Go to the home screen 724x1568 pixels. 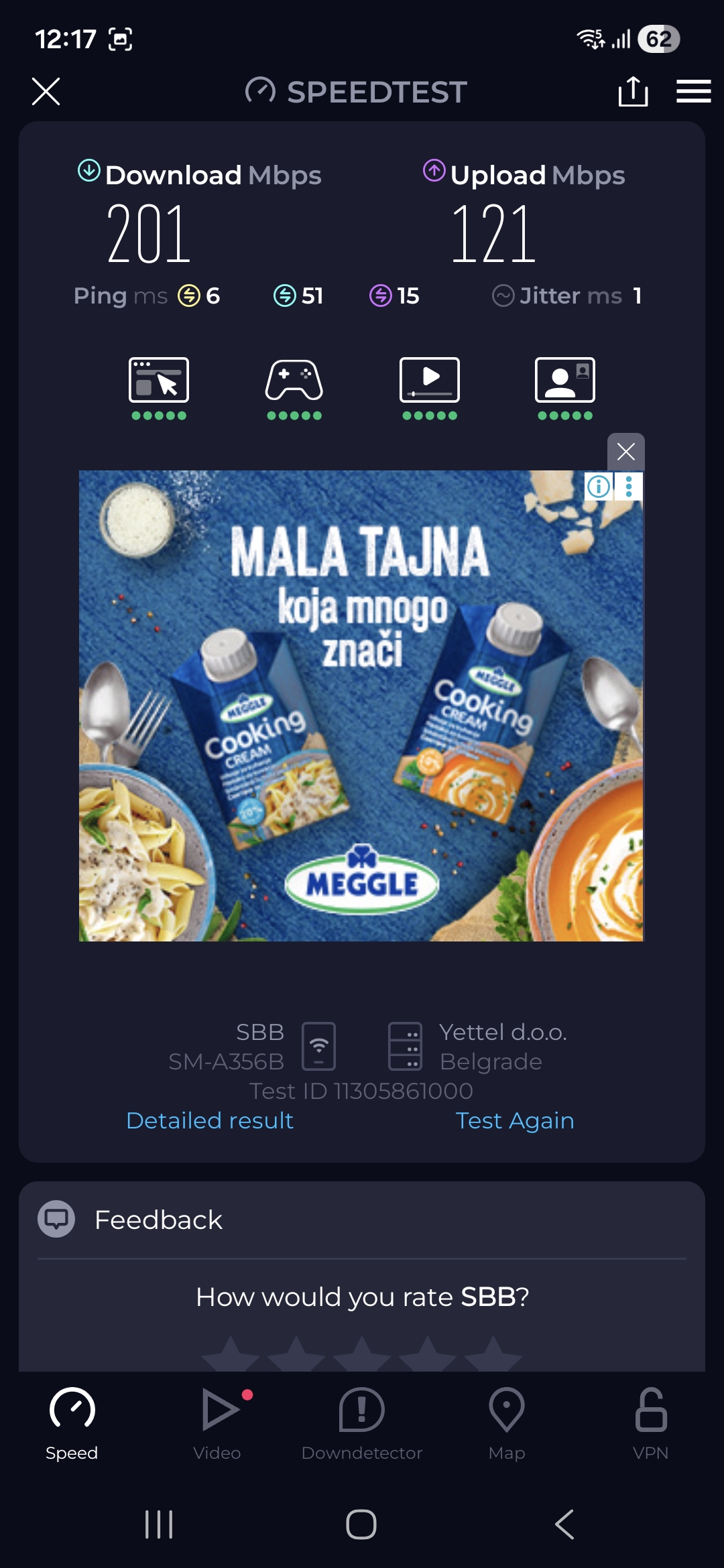click(361, 1524)
